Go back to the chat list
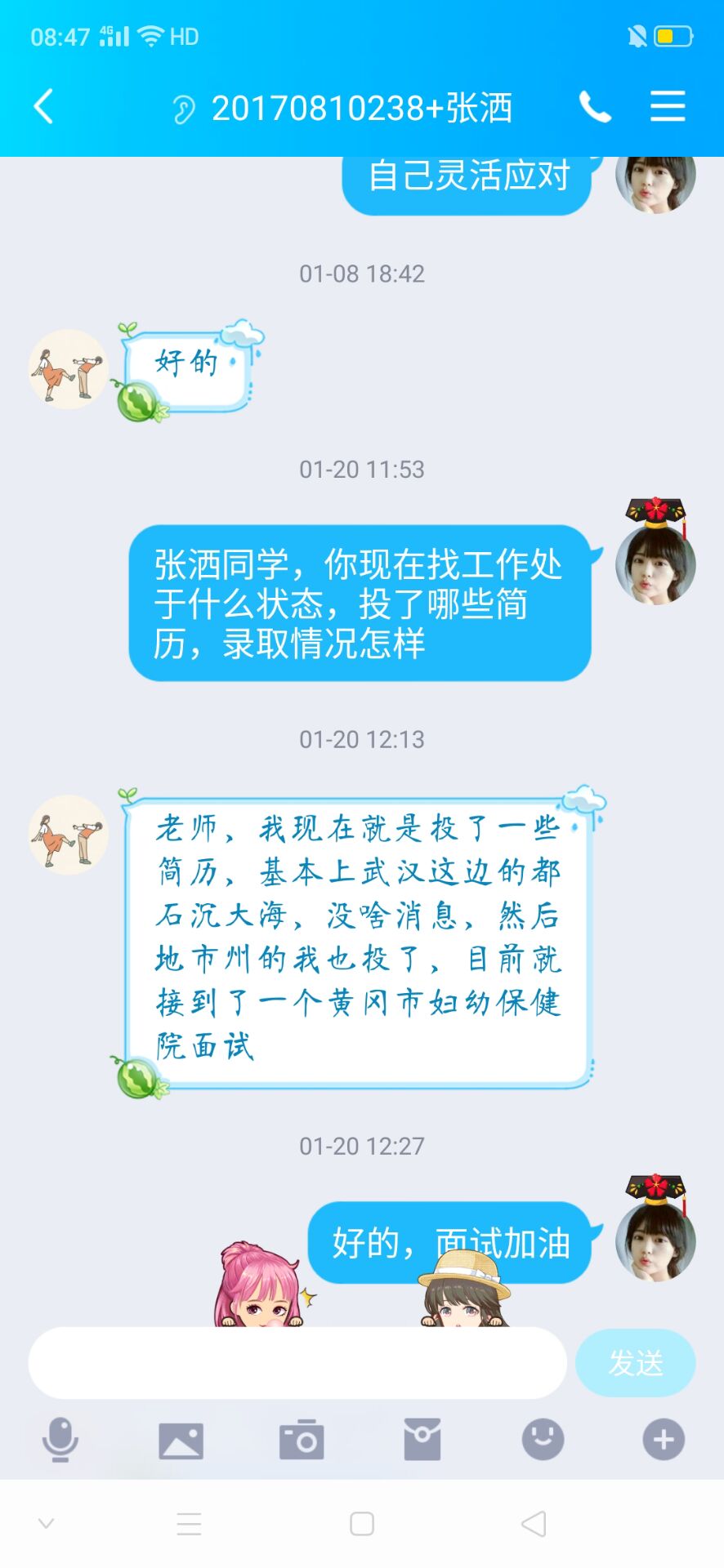724x1568 pixels. point(44,107)
